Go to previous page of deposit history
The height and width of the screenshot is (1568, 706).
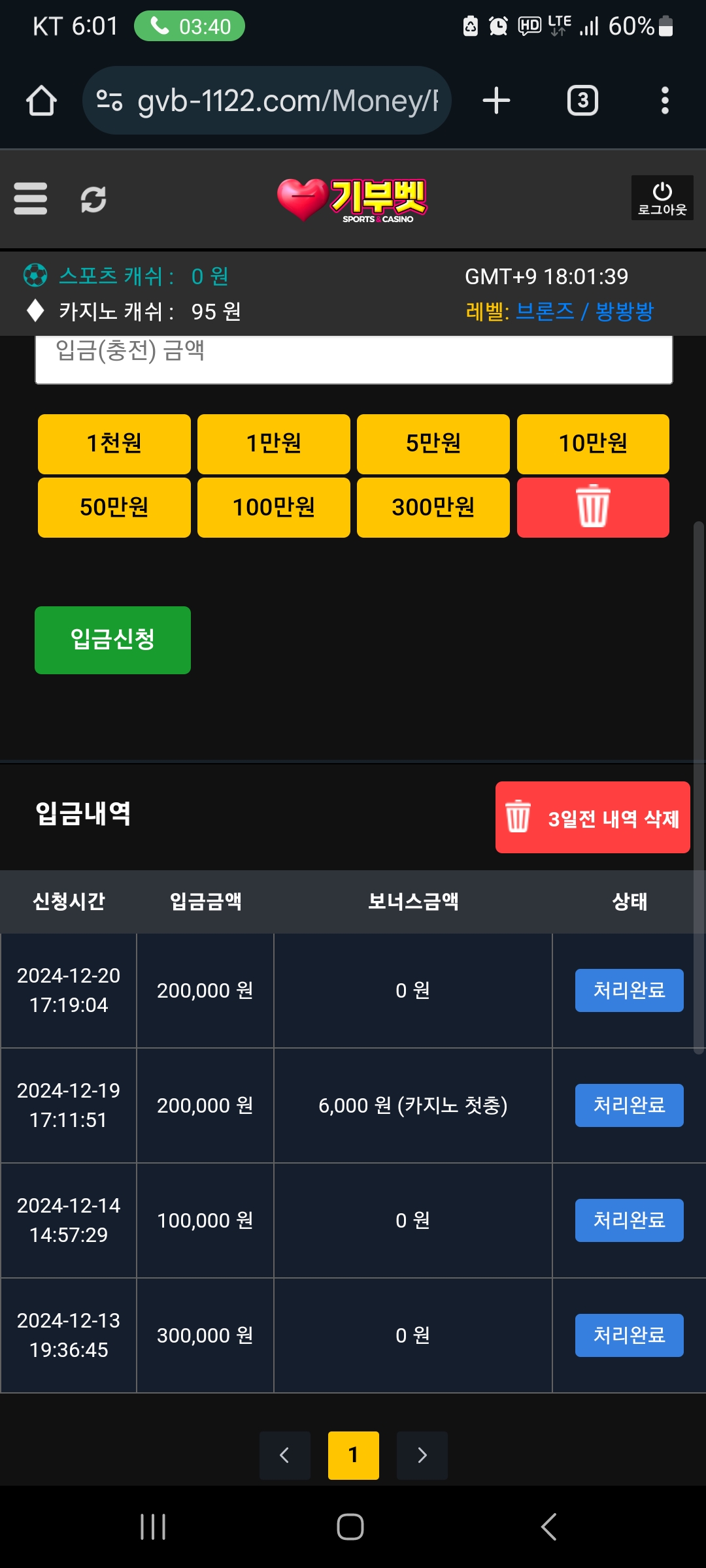pyautogui.click(x=284, y=1455)
